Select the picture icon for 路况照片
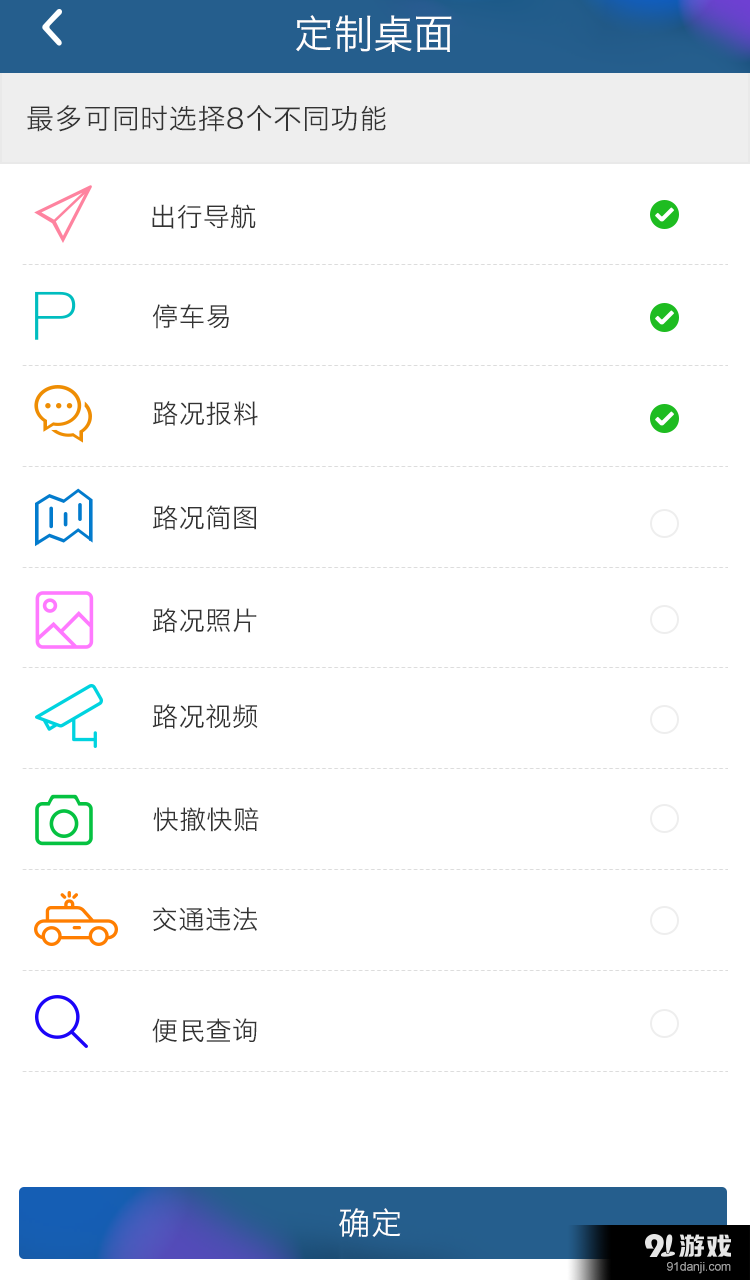The height and width of the screenshot is (1280, 750). (63, 619)
